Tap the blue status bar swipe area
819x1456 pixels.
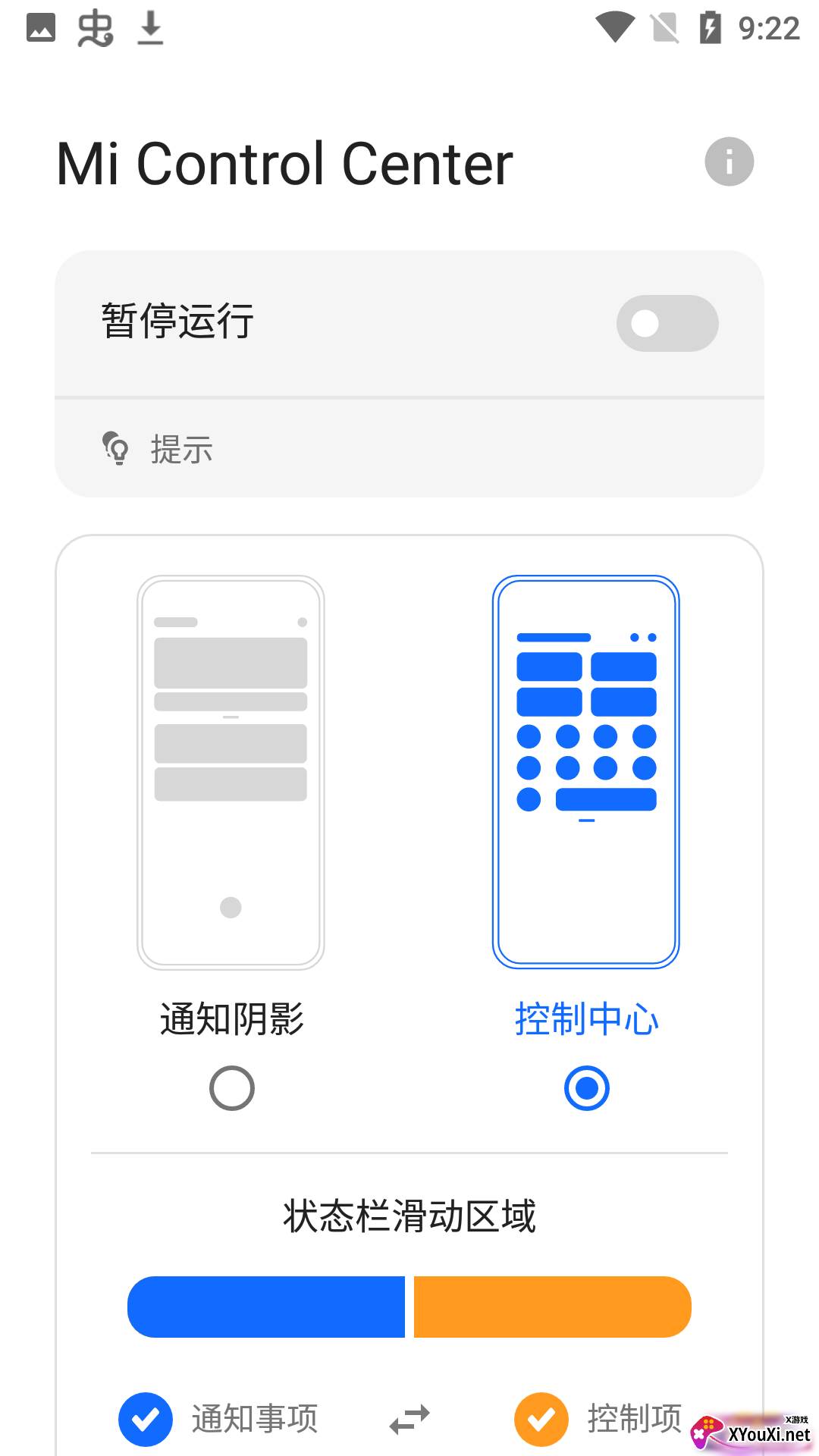266,1307
